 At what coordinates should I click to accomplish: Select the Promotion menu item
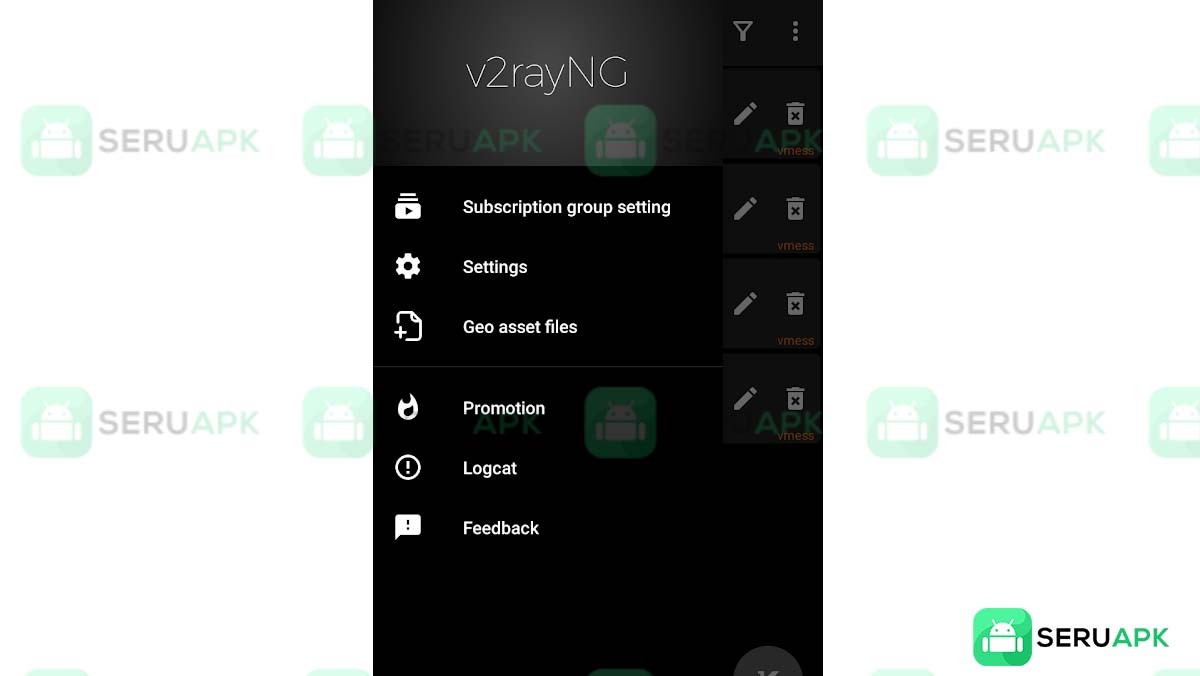pos(503,408)
